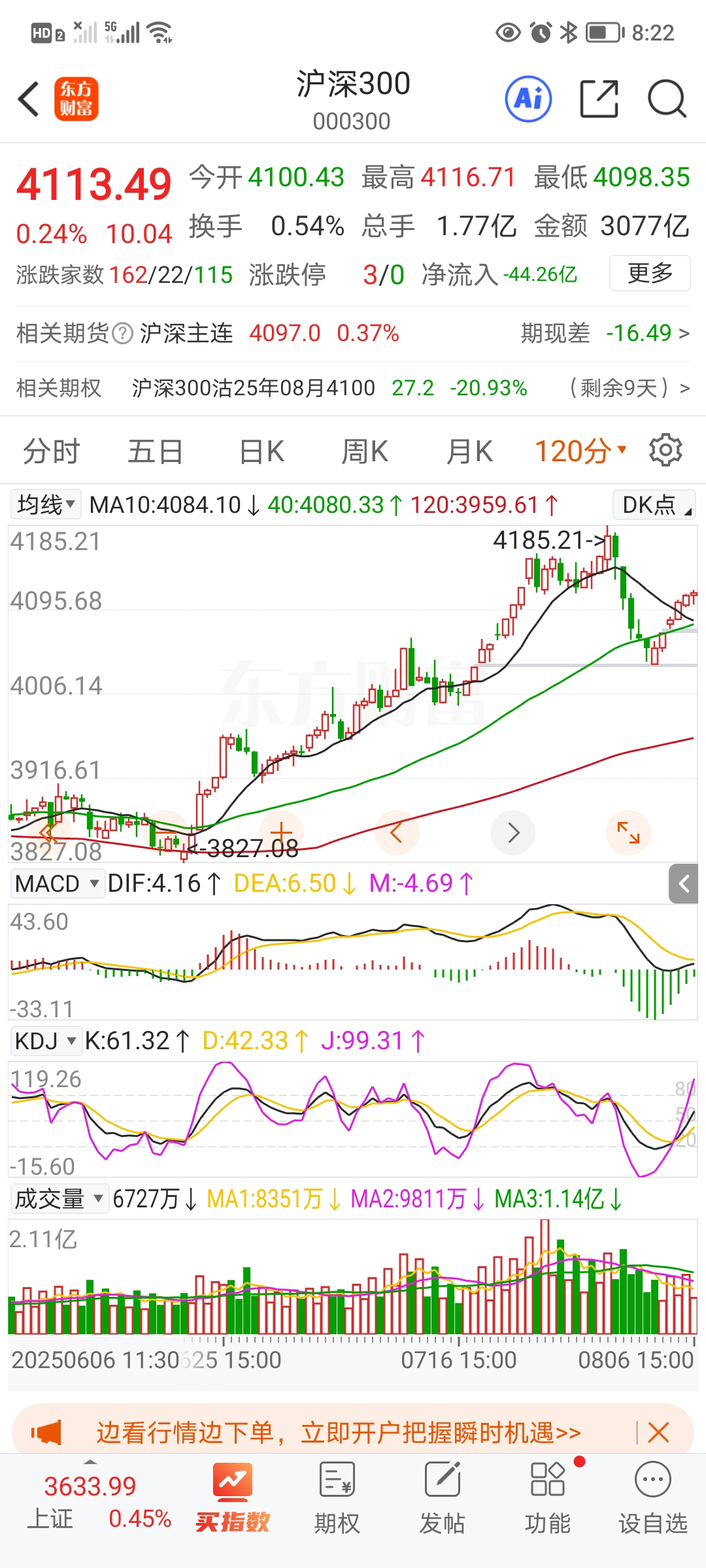The image size is (706, 1568).
Task: Open the search magnifier
Action: tap(666, 99)
